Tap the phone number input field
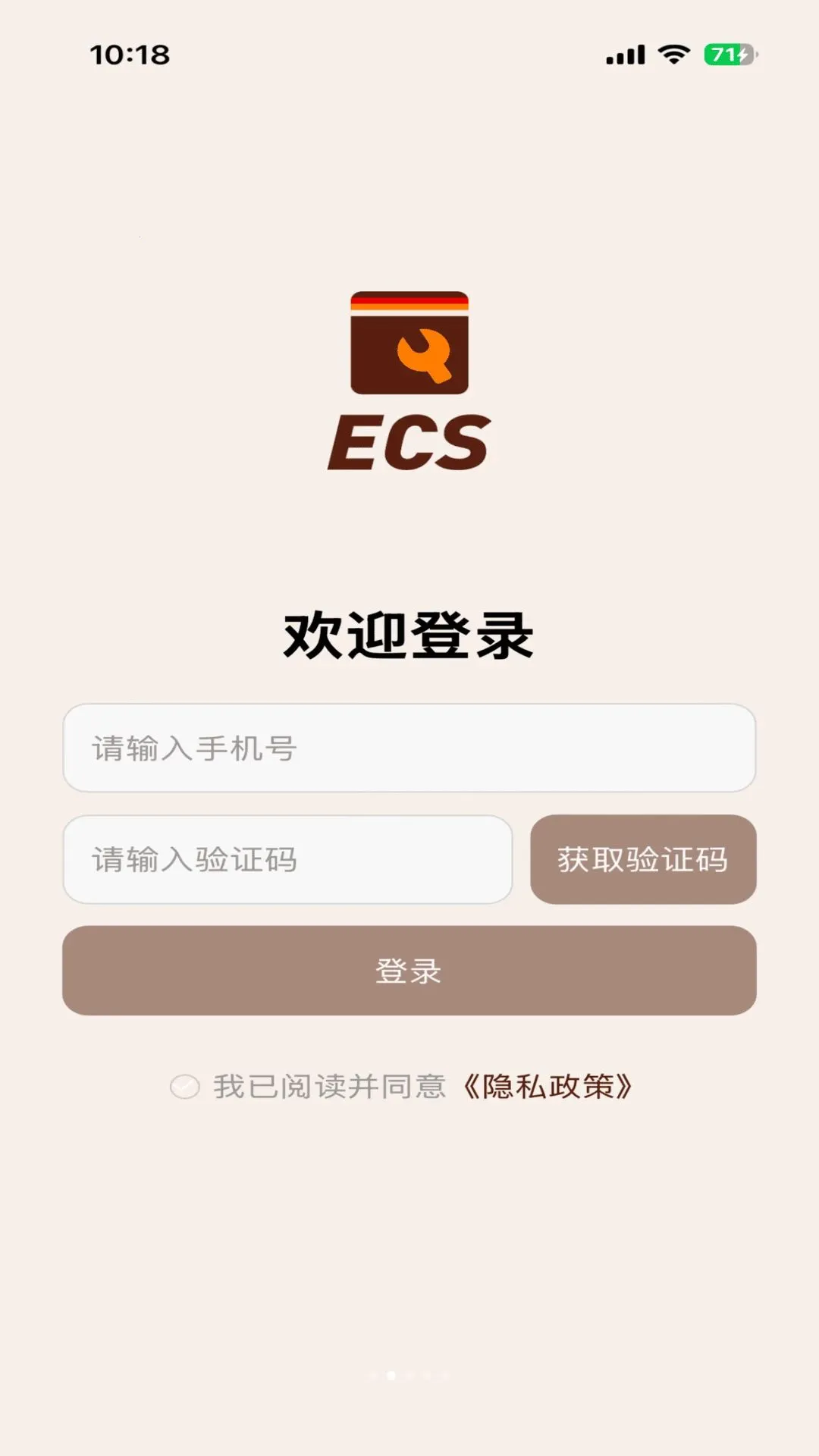 (x=409, y=748)
